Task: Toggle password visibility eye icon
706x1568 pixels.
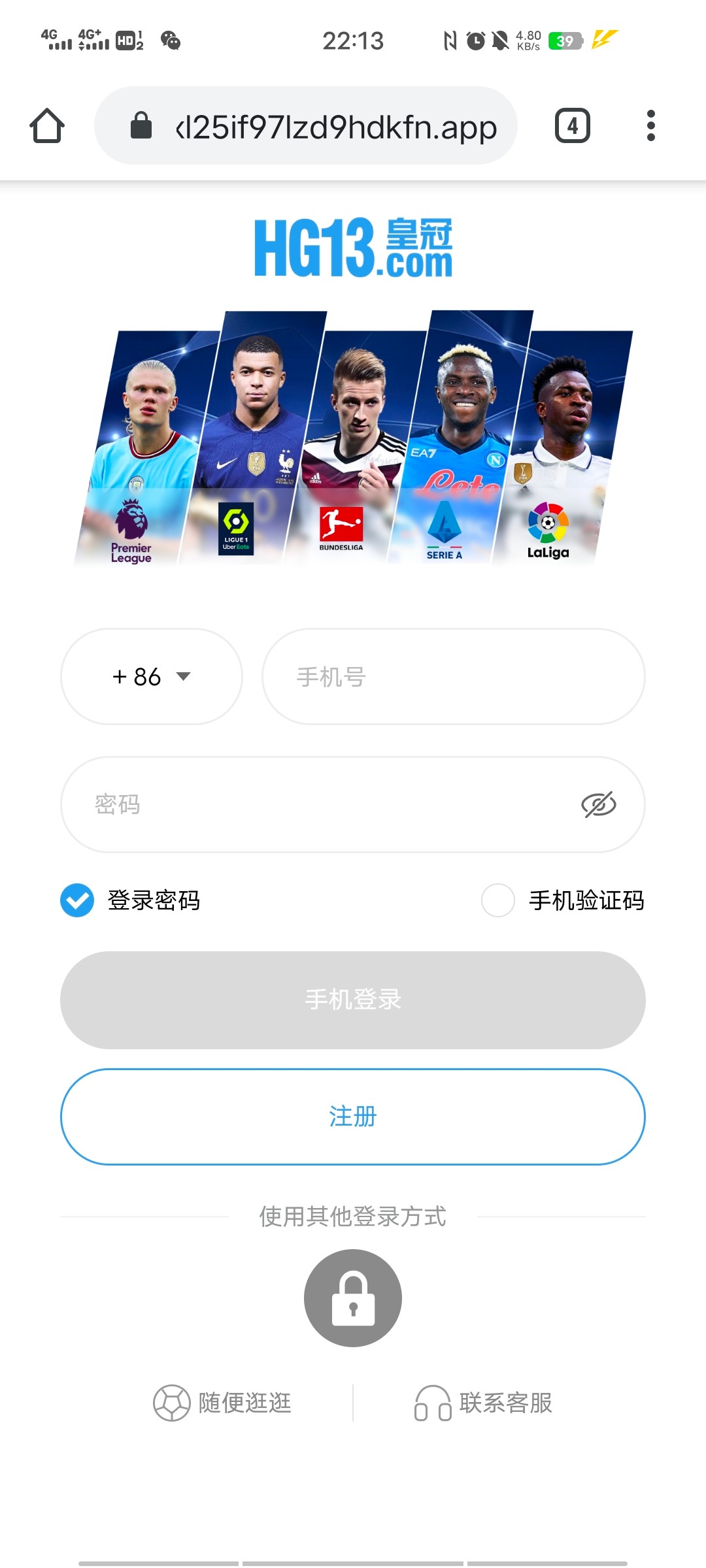Action: coord(598,804)
